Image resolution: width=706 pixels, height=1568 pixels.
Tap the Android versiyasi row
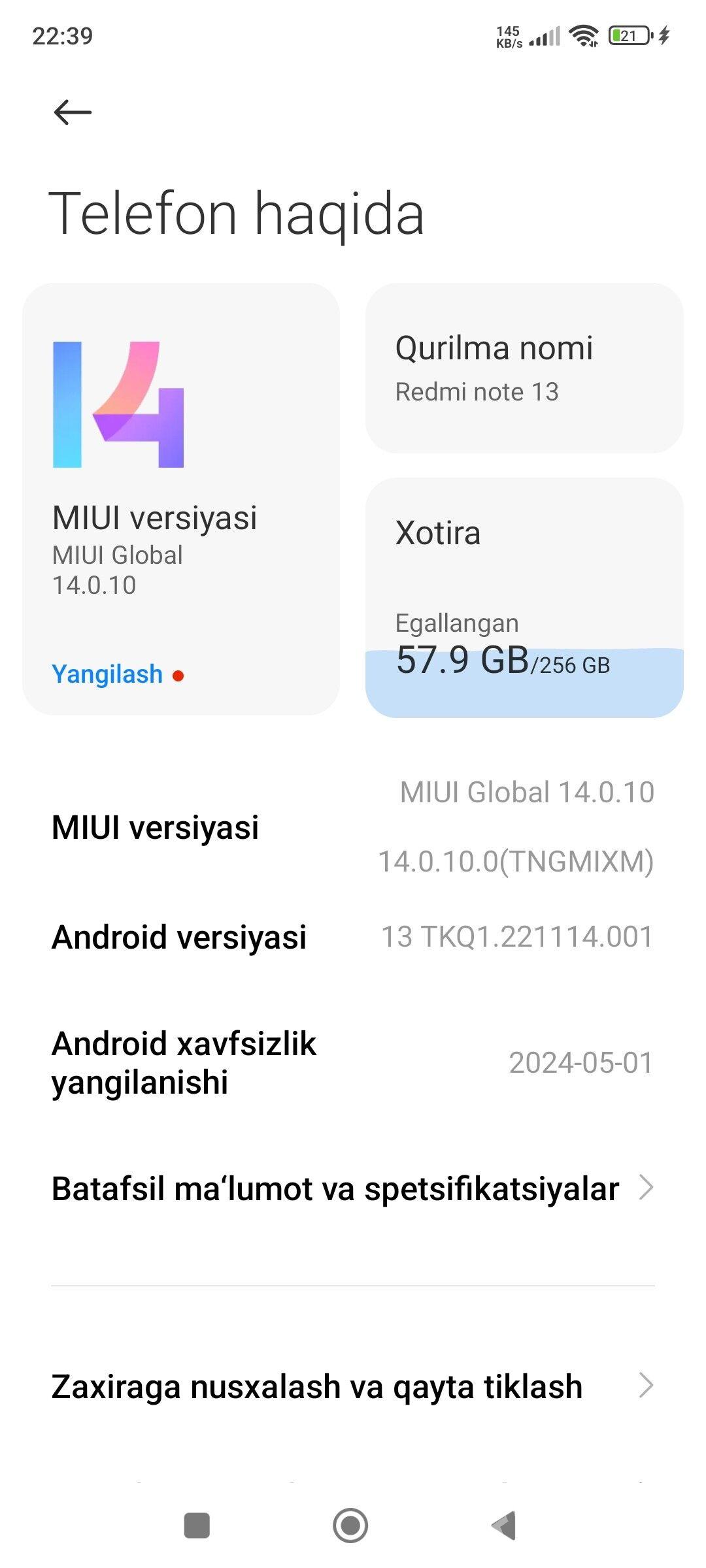click(353, 937)
